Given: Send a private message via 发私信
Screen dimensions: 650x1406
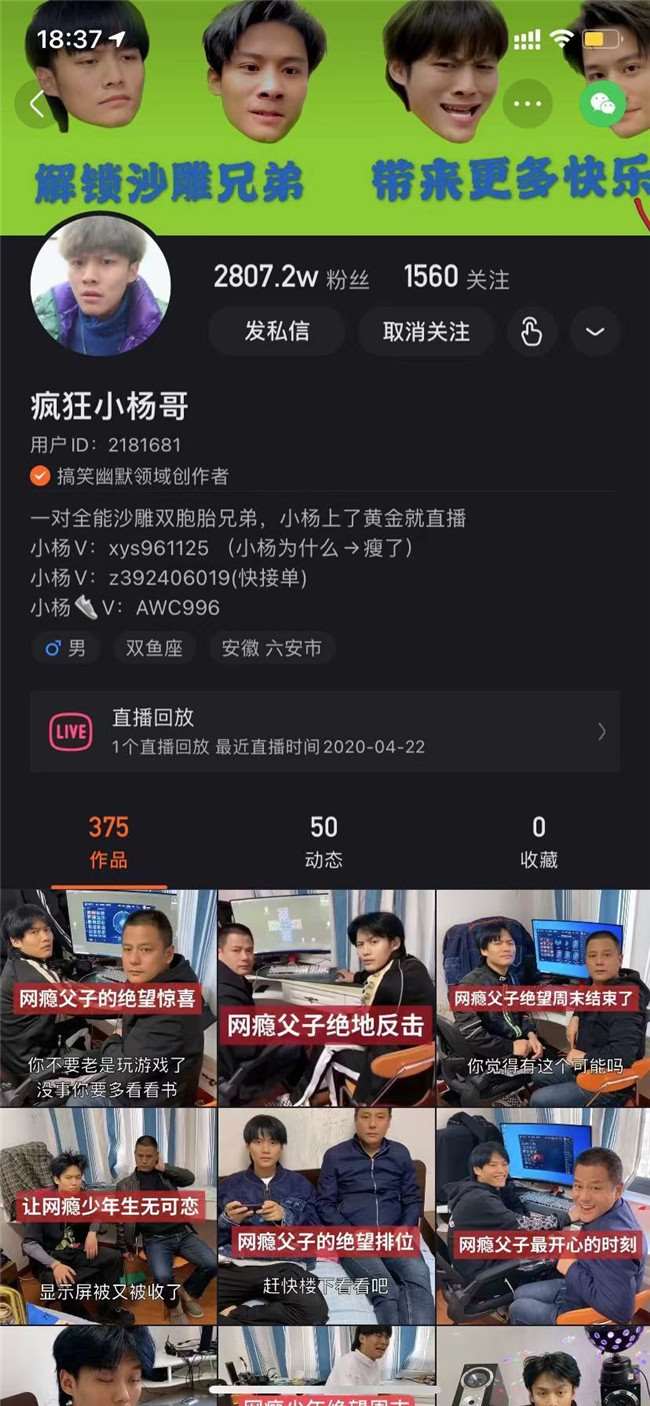Looking at the screenshot, I should 277,332.
